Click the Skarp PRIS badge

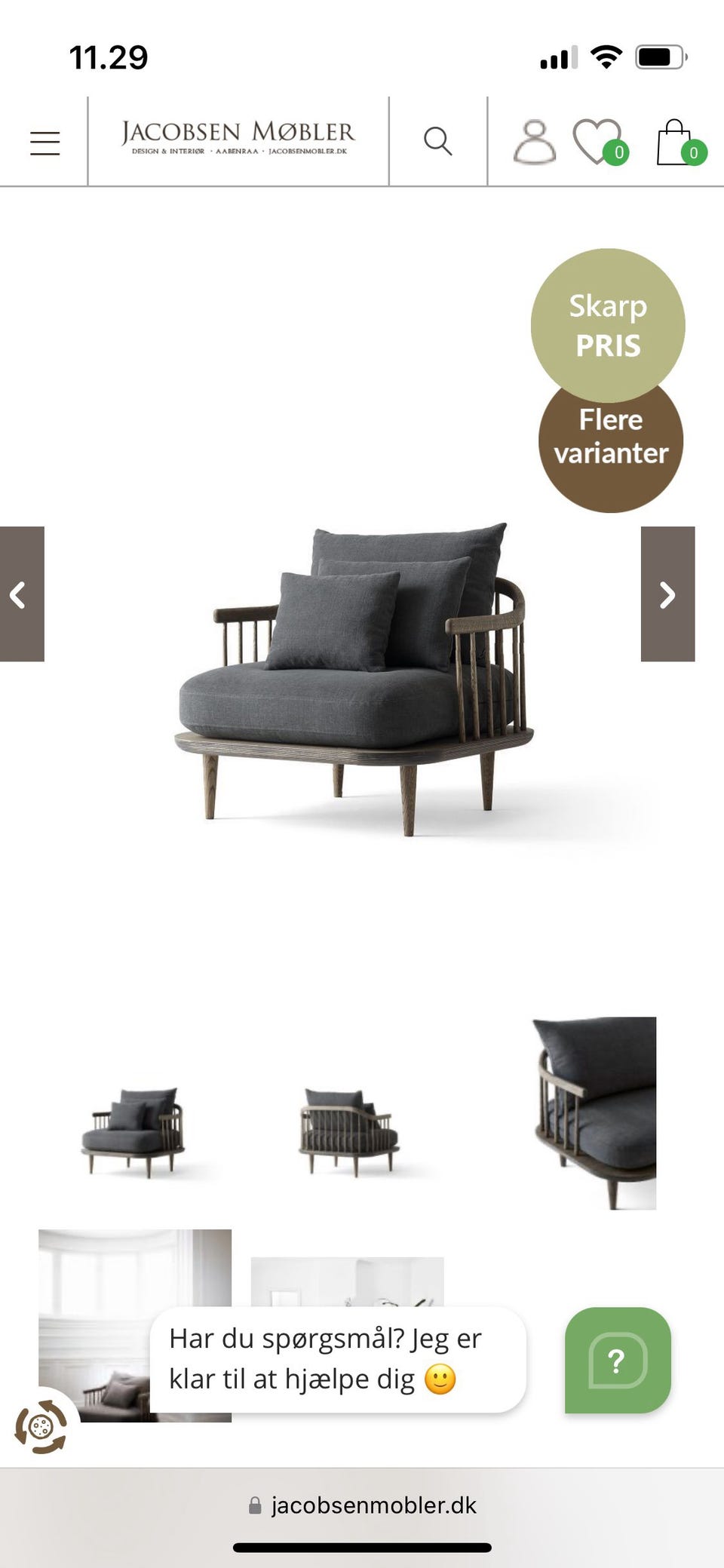point(609,324)
